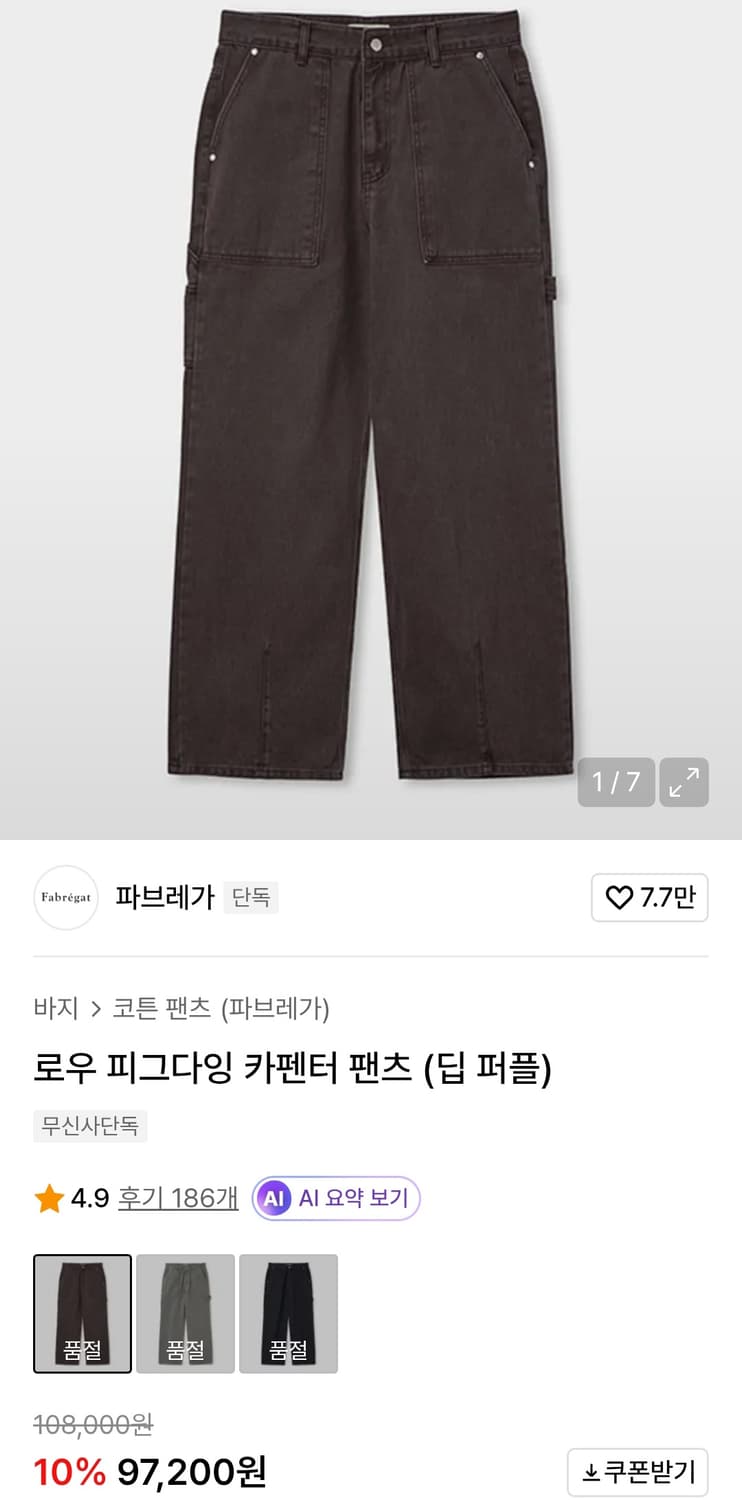Screen dimensions: 742x1500
Task: Choose the khaki green pants variant
Action: pos(187,1315)
